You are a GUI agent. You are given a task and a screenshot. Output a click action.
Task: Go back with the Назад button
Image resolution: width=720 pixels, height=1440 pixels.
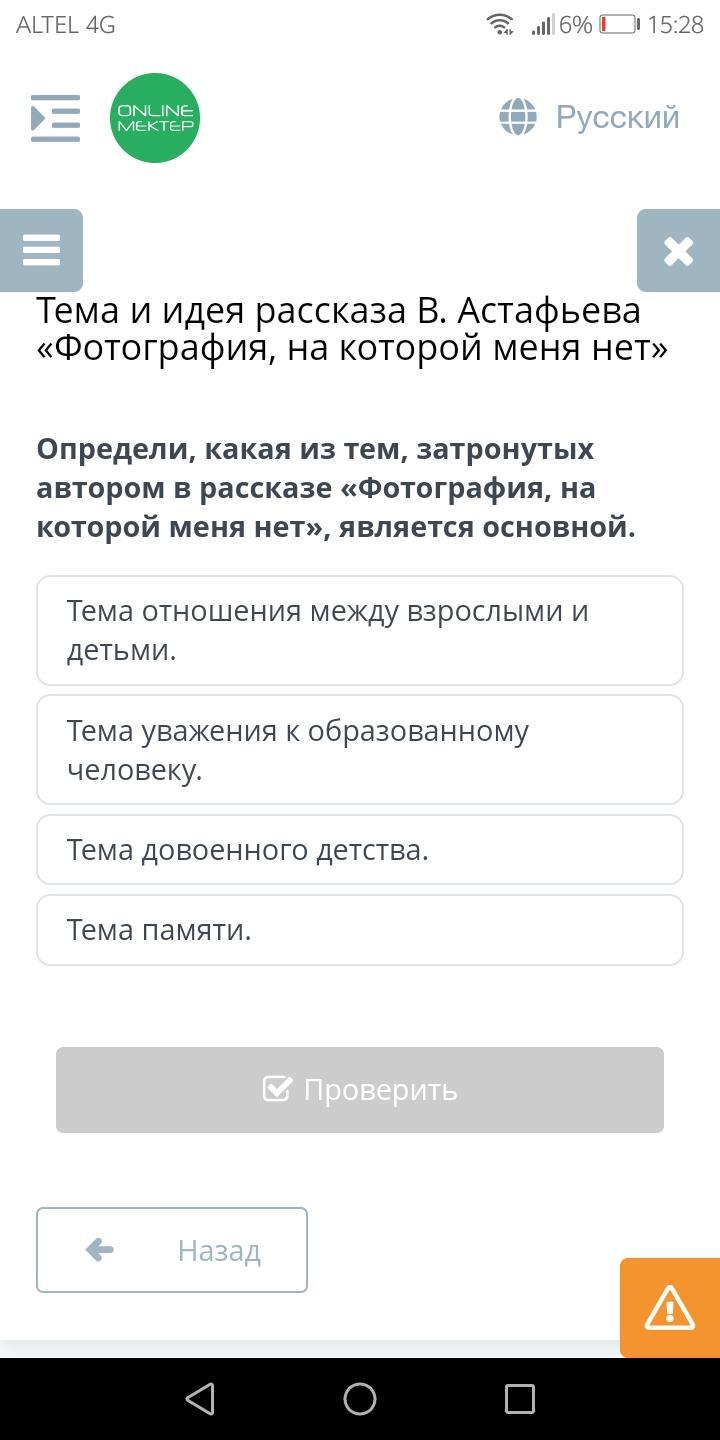(172, 1250)
